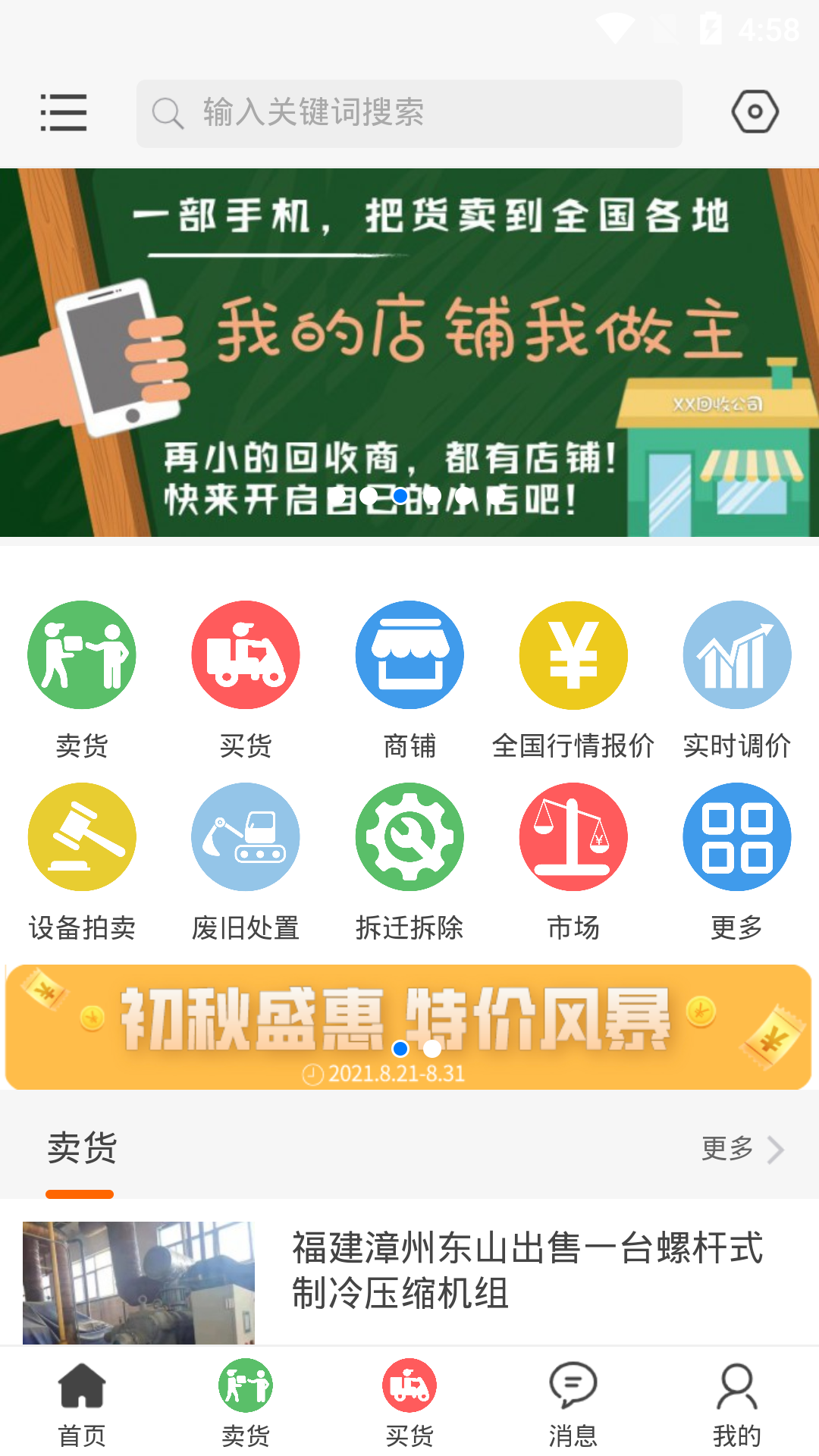Tap the 更多 grid icon
This screenshot has height=1456, width=819.
point(736,836)
